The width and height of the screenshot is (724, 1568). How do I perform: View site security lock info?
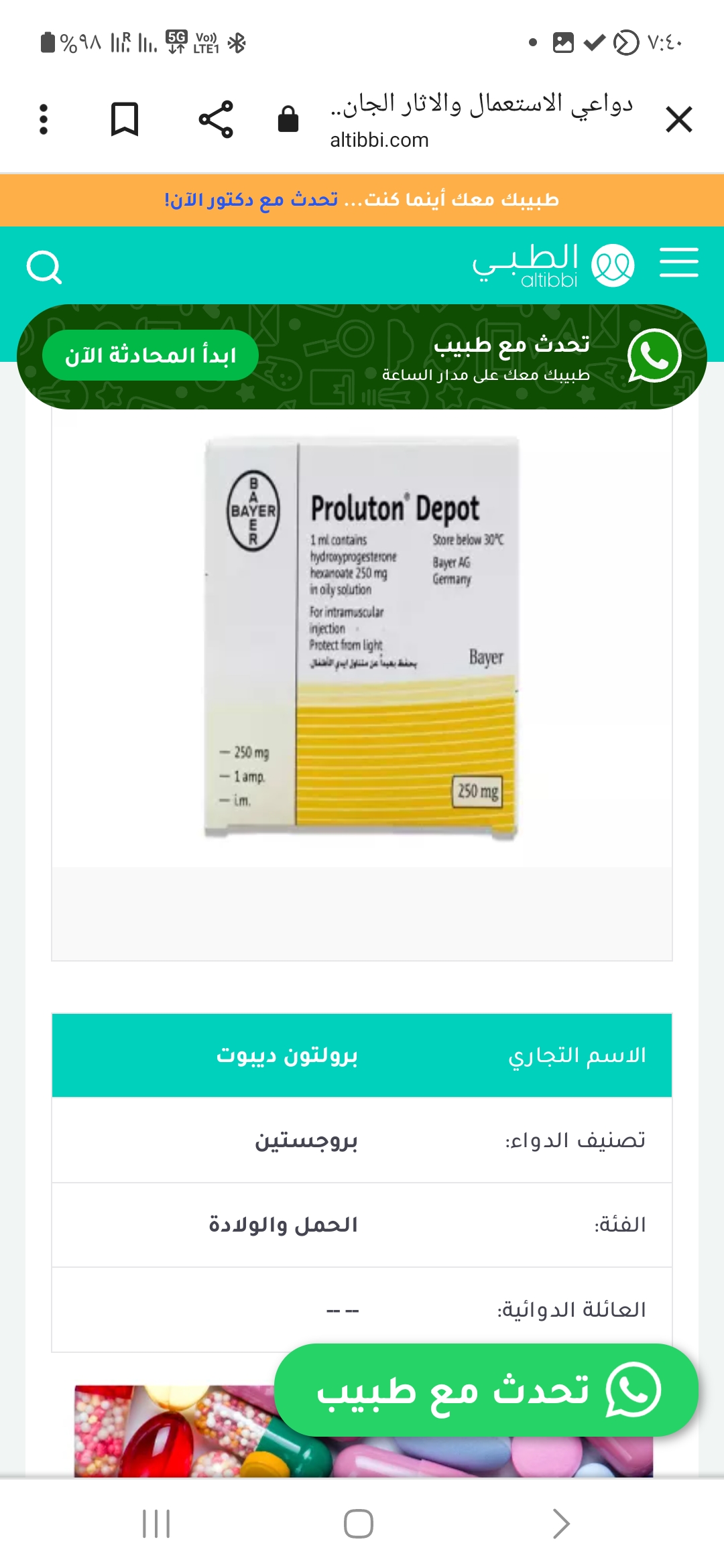288,120
